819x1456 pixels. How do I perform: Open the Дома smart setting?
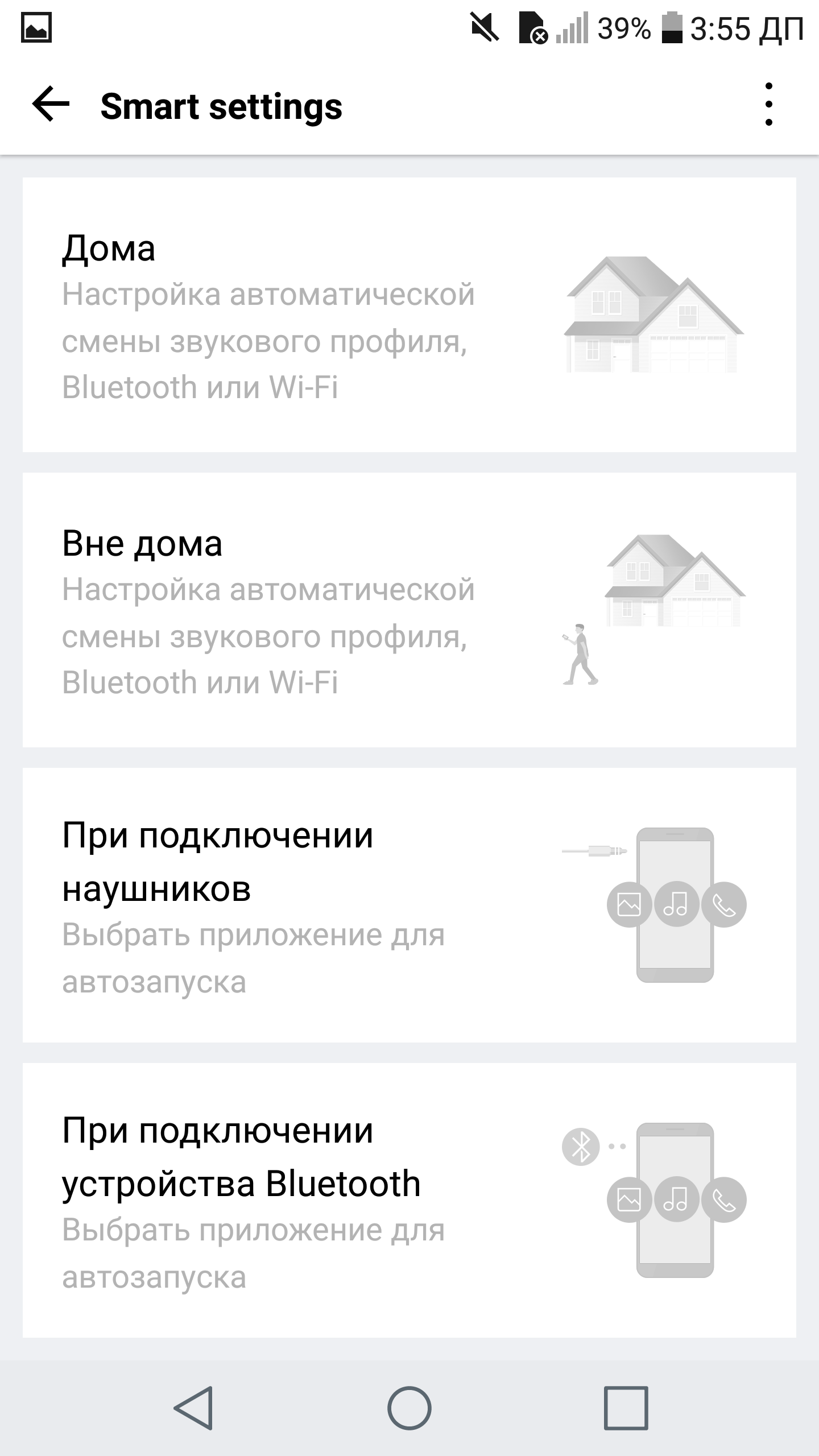[x=409, y=315]
